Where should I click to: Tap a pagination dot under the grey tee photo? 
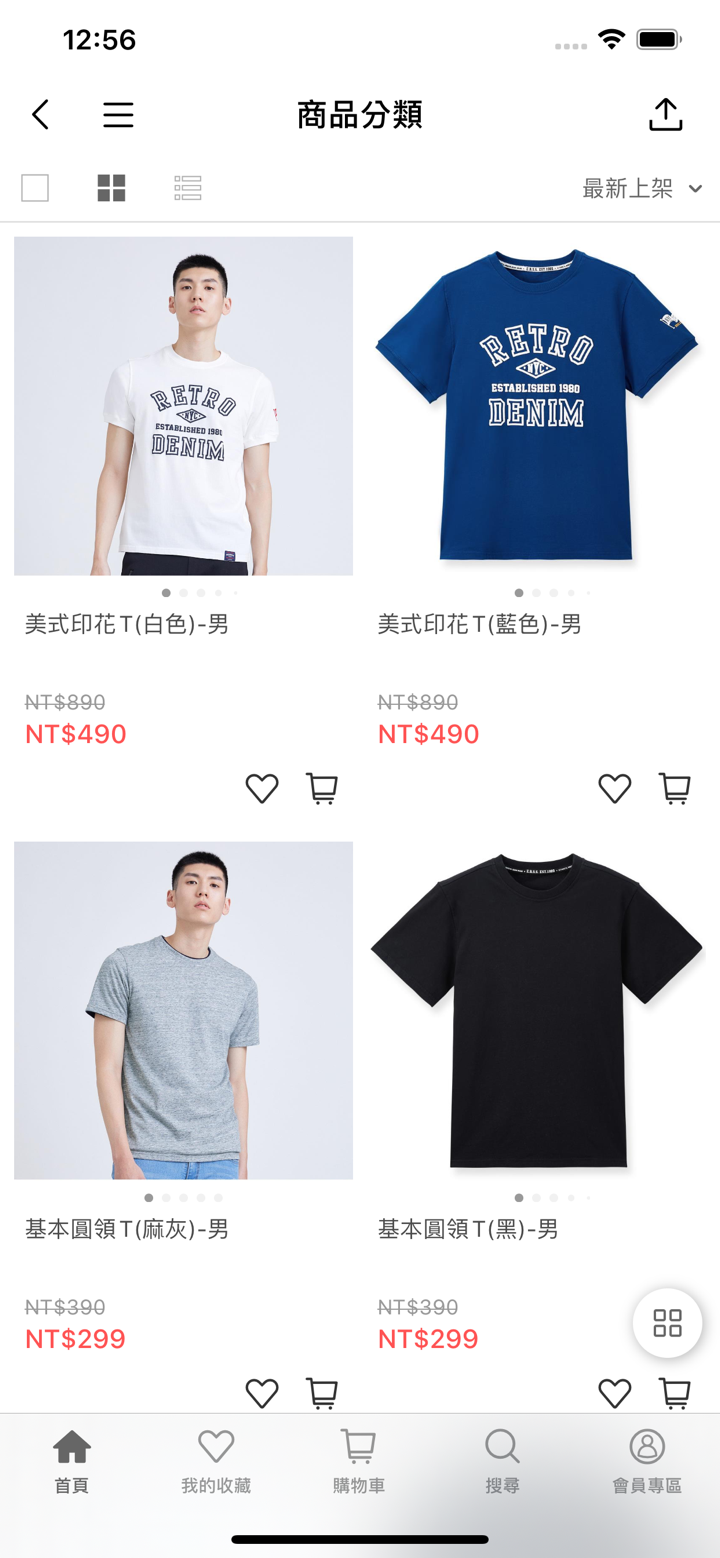148,1197
